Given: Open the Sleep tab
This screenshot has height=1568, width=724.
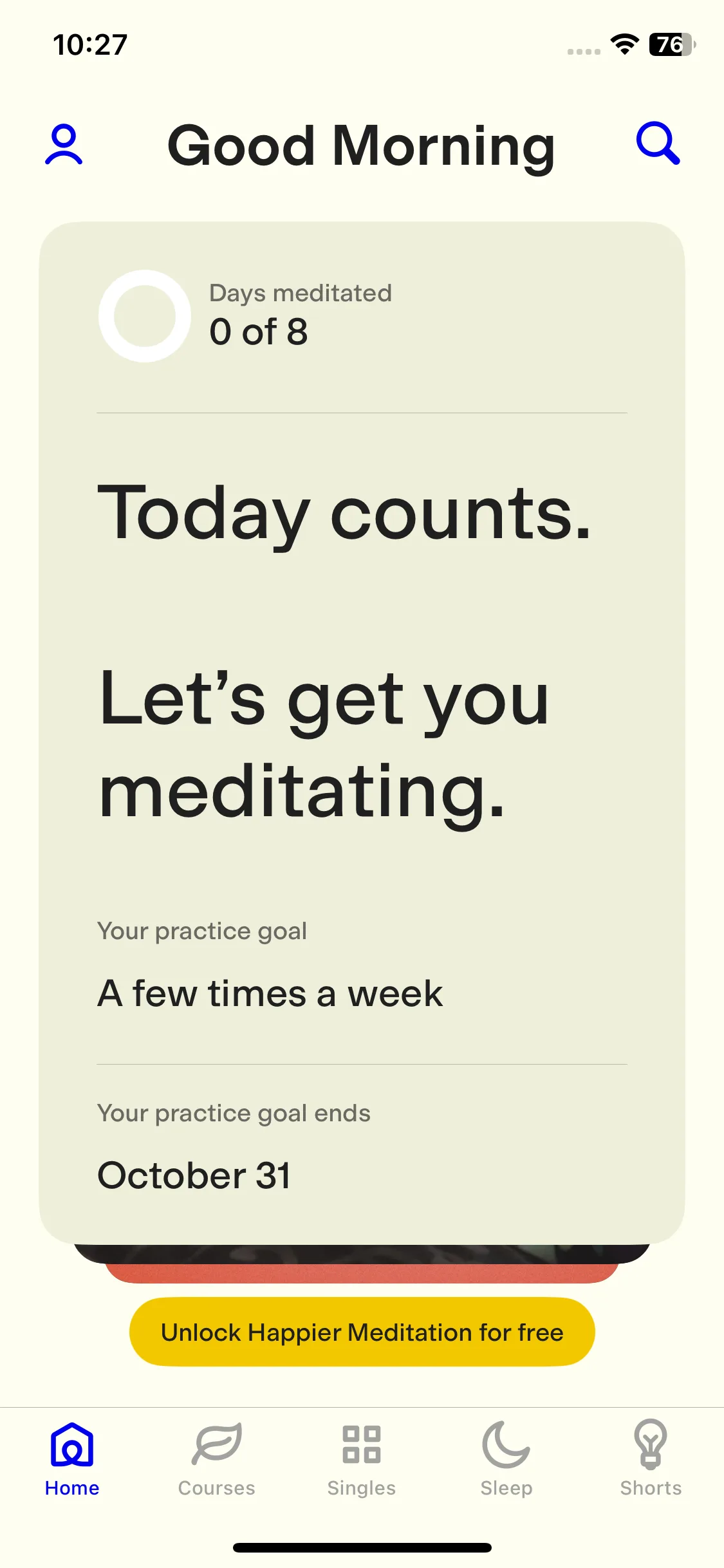Looking at the screenshot, I should coord(506,1460).
